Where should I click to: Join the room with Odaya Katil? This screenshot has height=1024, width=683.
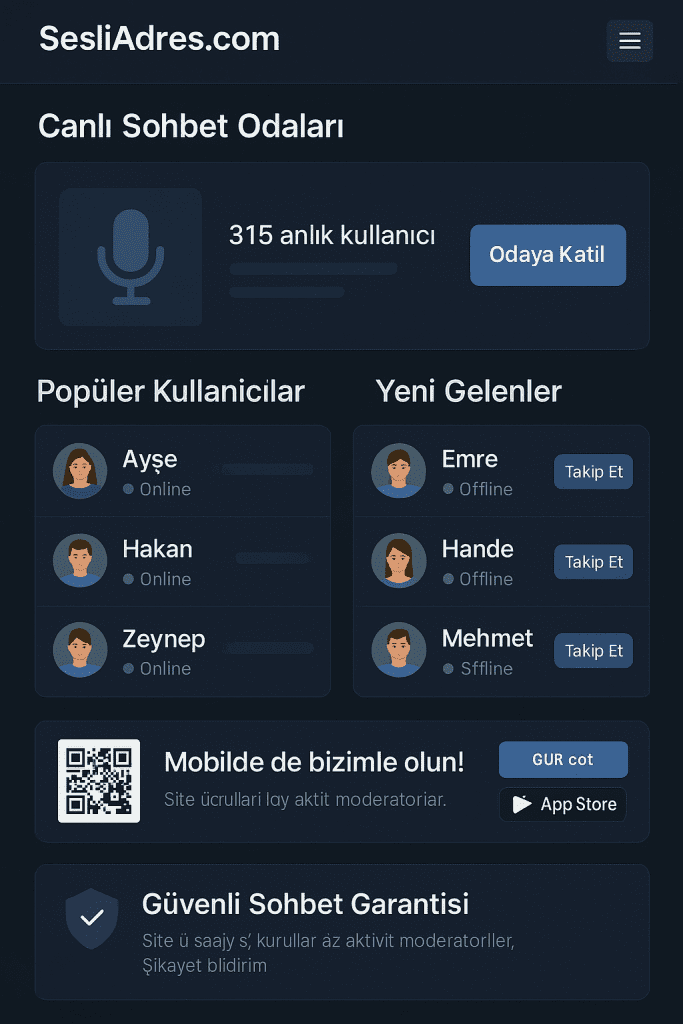point(548,255)
